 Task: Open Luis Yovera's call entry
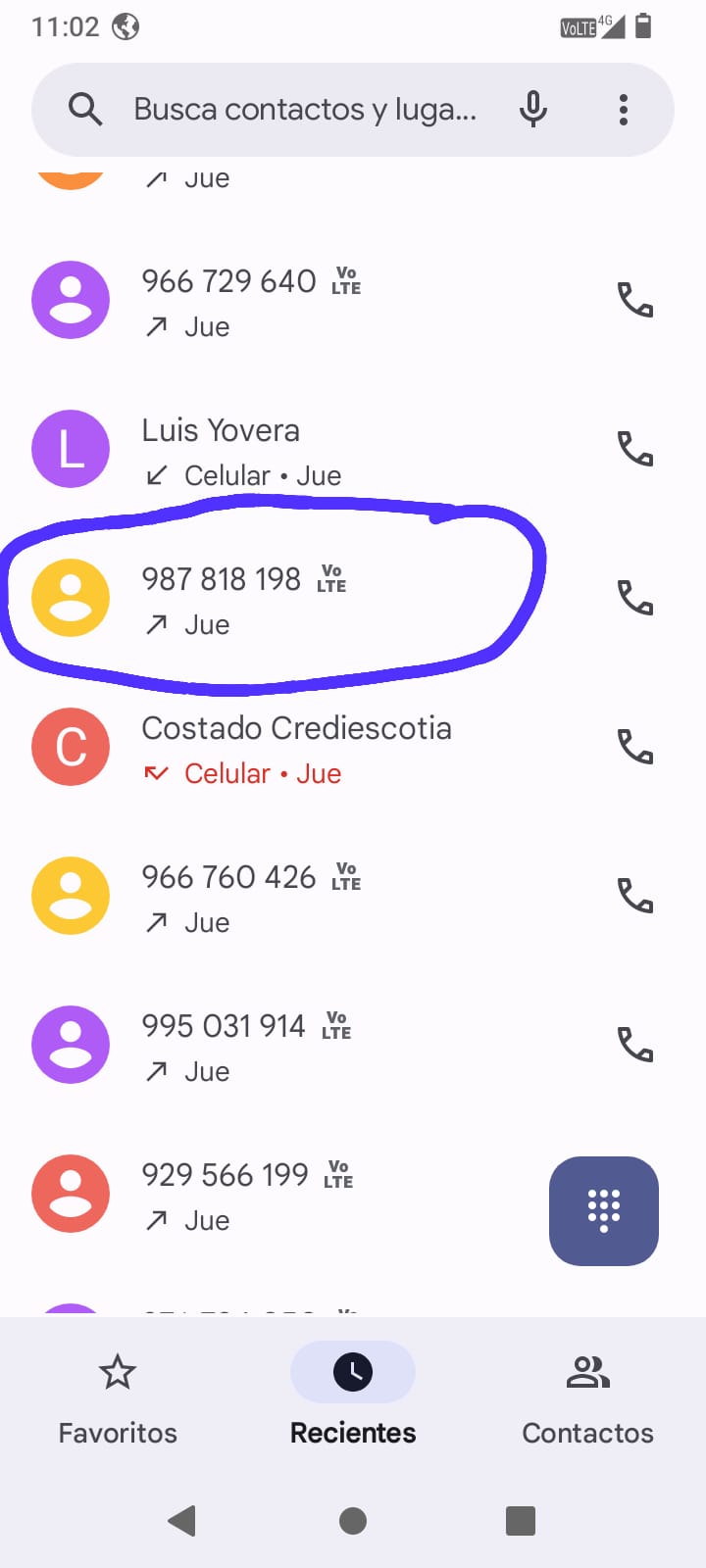[294, 451]
